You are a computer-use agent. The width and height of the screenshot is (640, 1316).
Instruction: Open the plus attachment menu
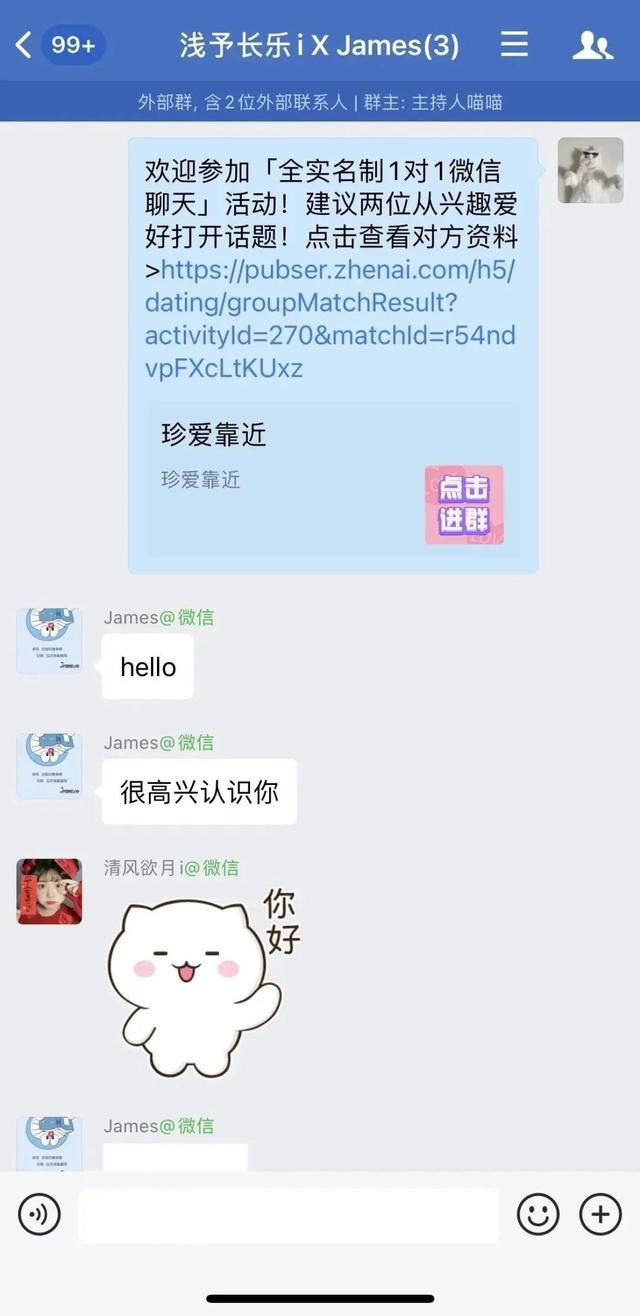point(600,1215)
